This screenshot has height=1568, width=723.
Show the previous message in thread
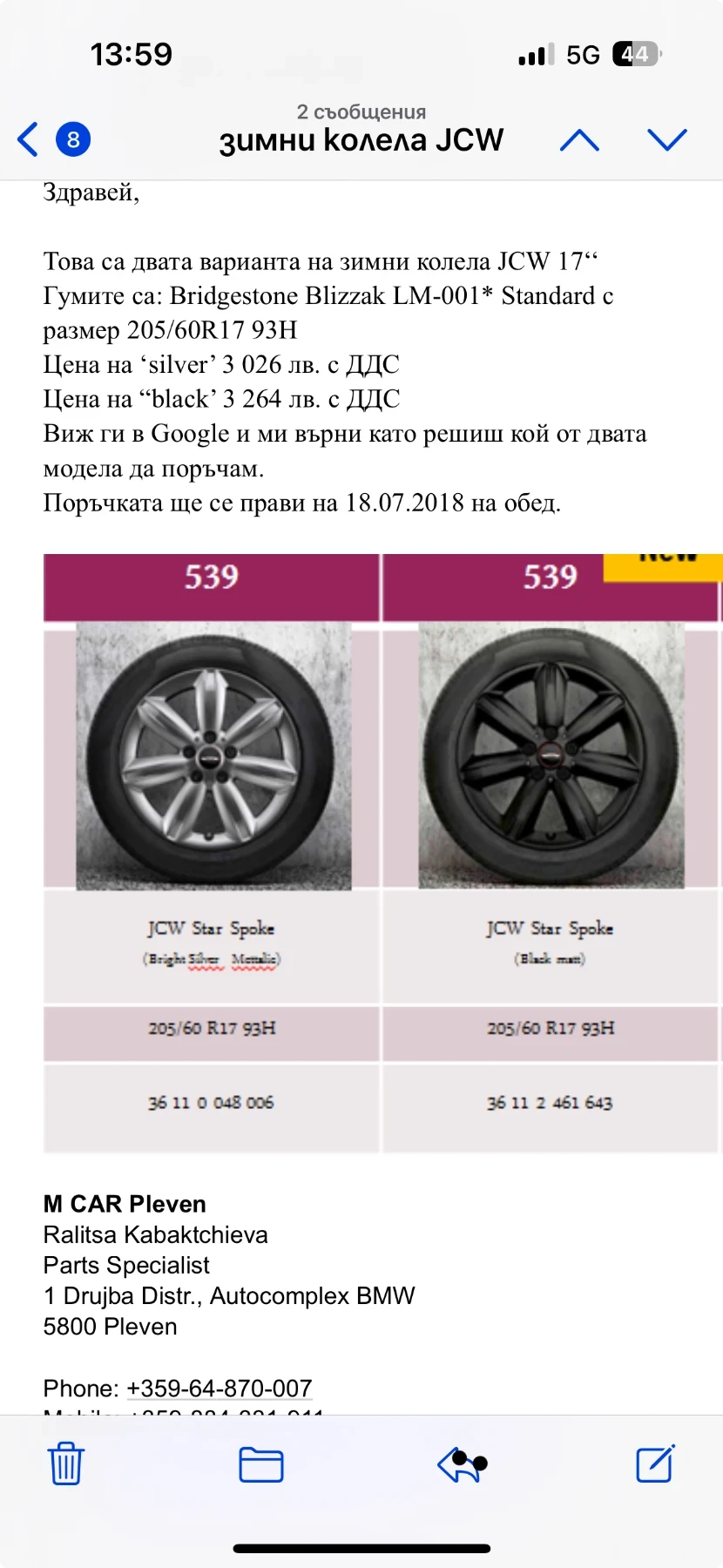pos(579,139)
